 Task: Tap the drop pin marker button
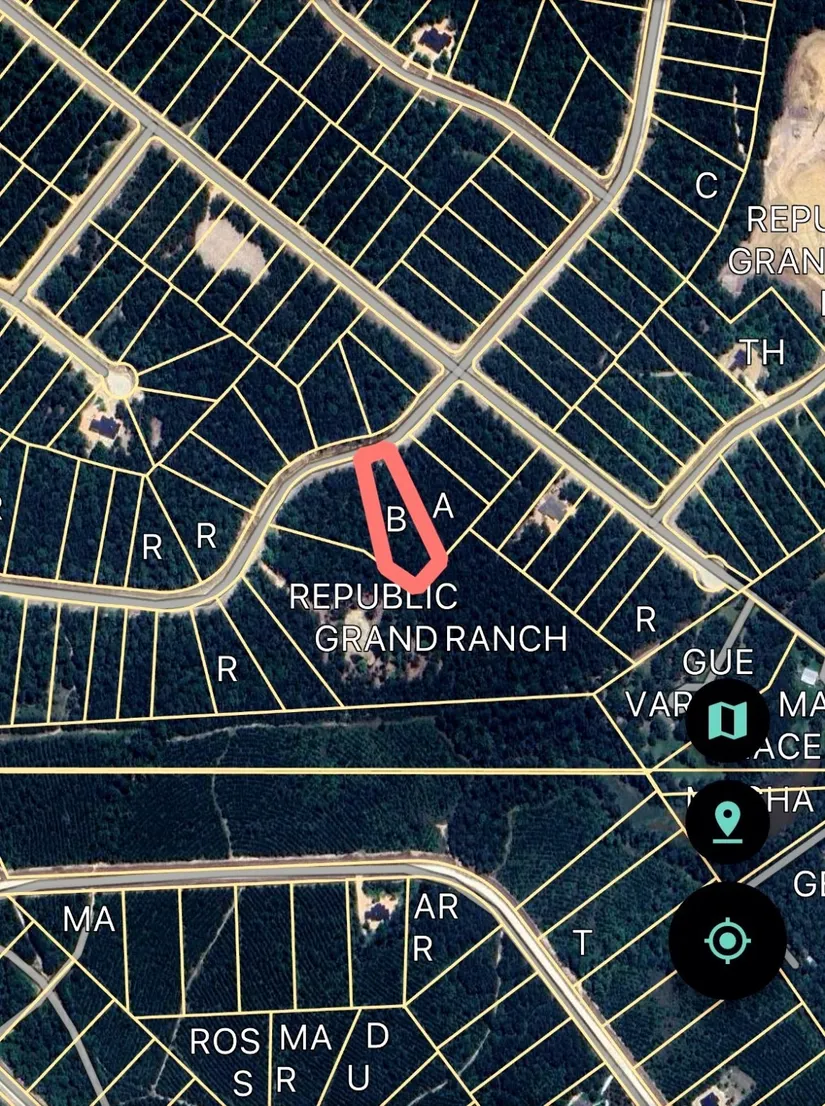[727, 822]
